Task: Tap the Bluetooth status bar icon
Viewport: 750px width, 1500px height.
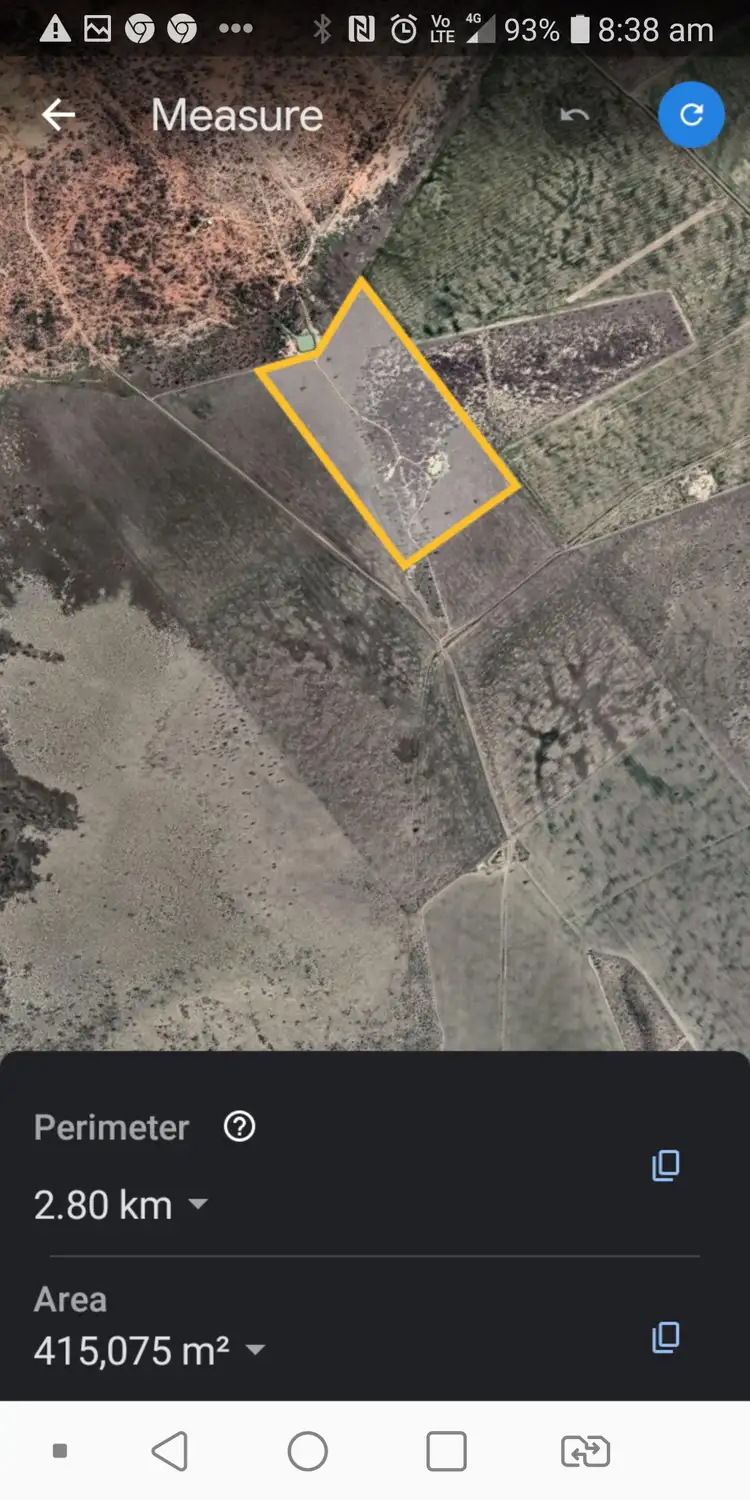Action: 322,29
